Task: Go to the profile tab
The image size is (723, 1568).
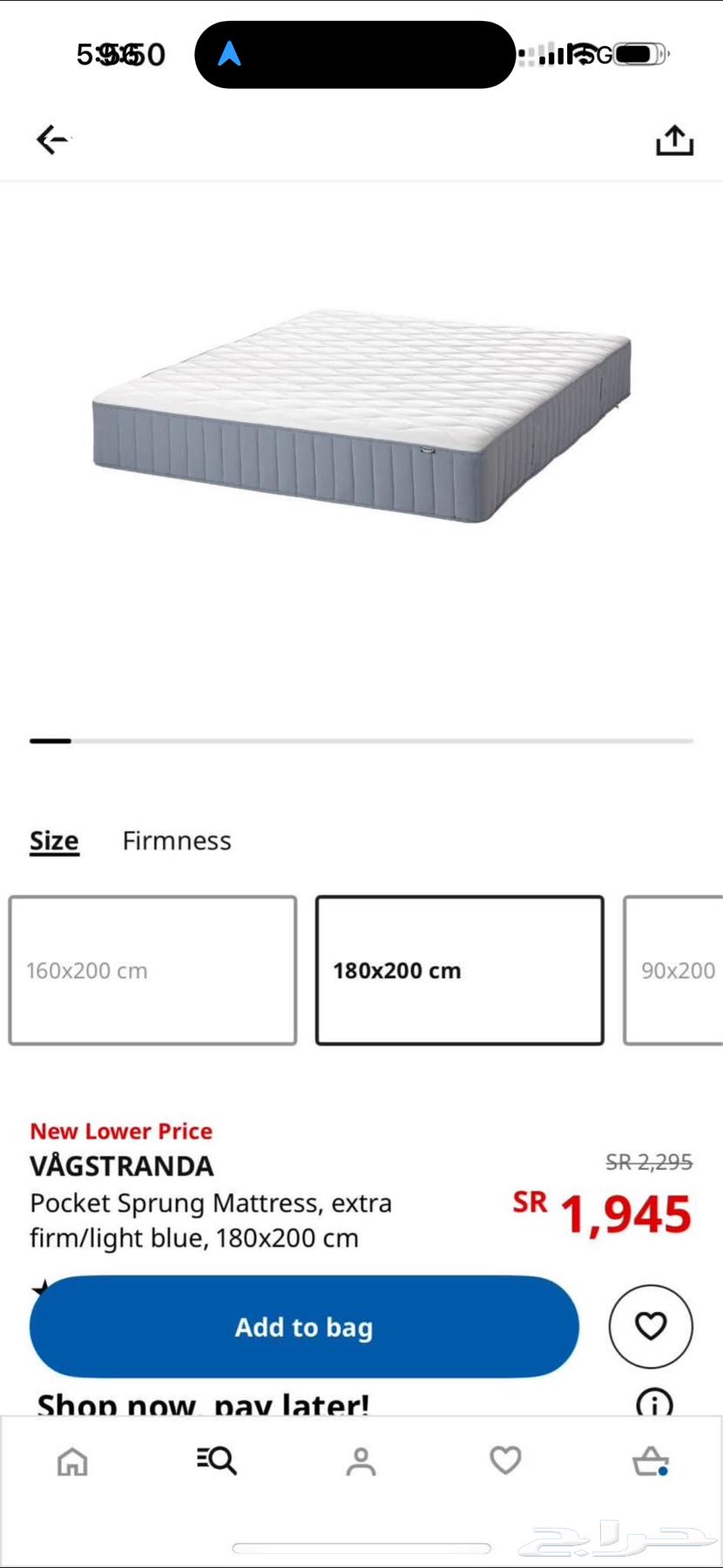Action: click(x=361, y=1461)
